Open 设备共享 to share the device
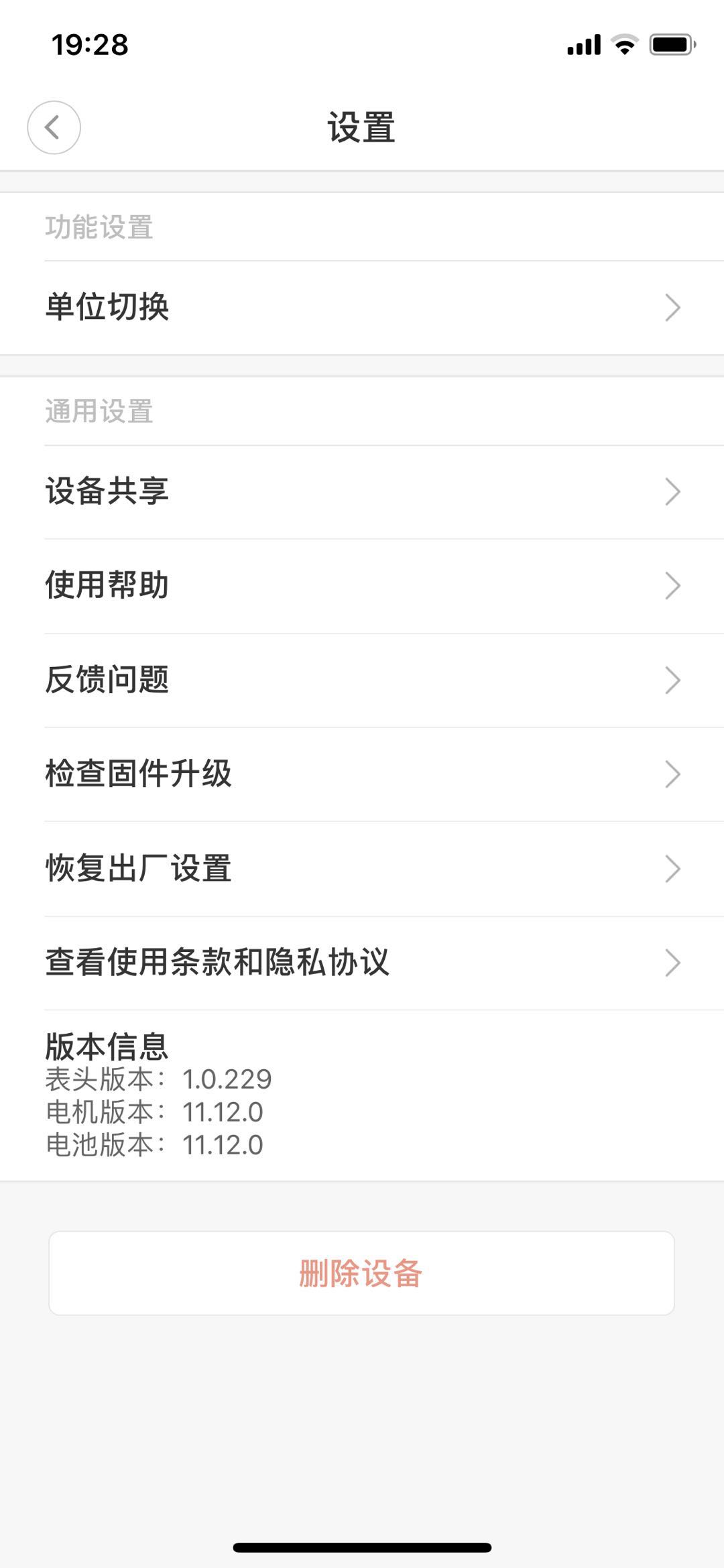Screen dimensions: 724x1568 (105, 491)
